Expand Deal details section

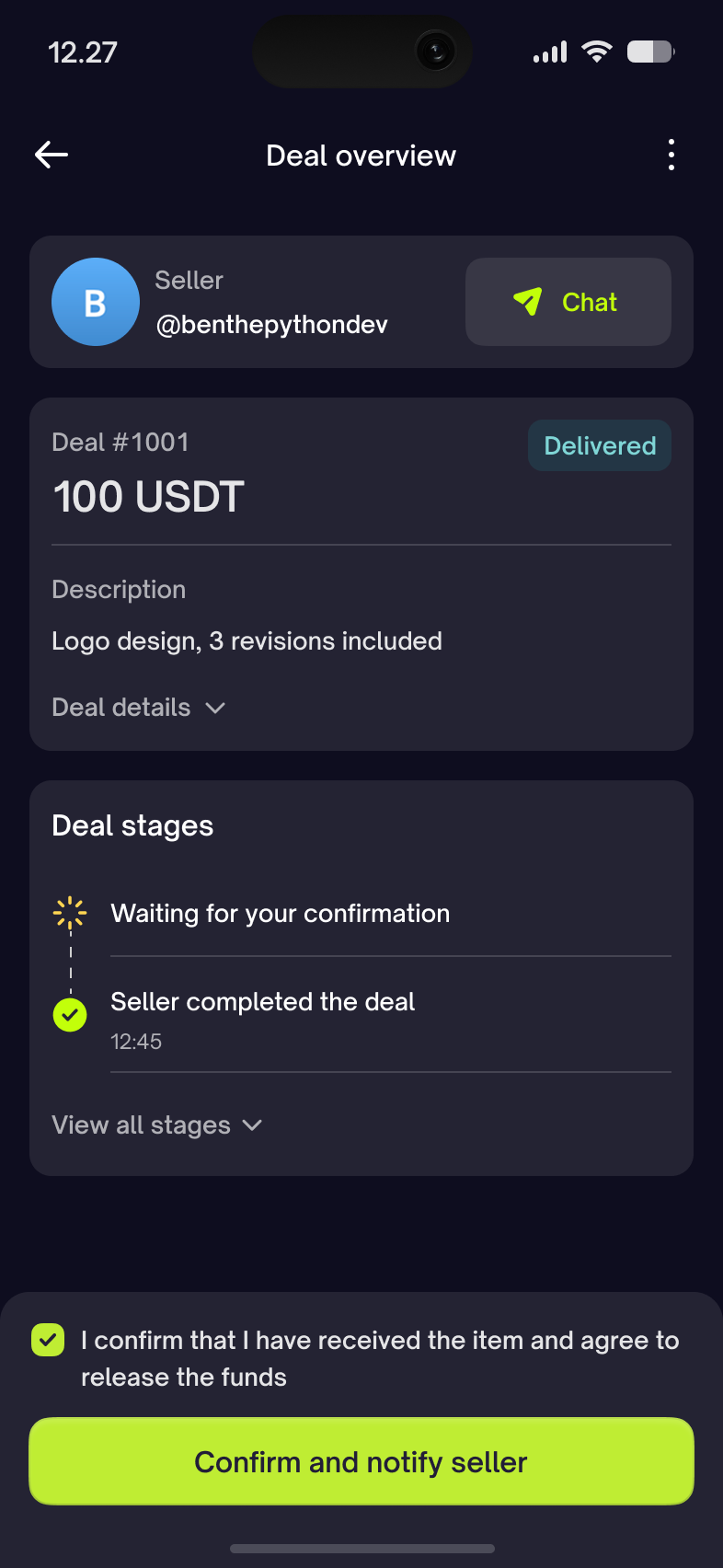139,707
